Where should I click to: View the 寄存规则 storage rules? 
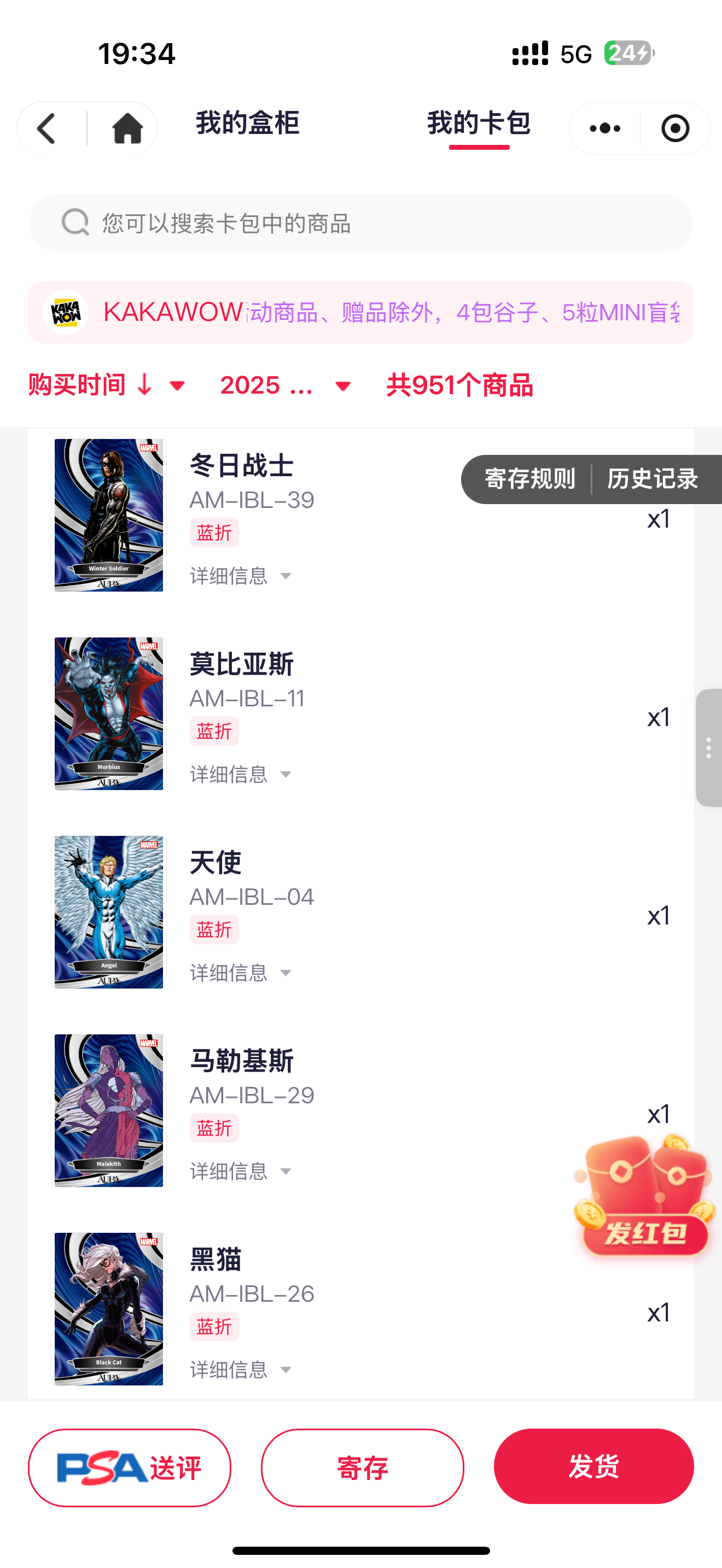pos(529,479)
